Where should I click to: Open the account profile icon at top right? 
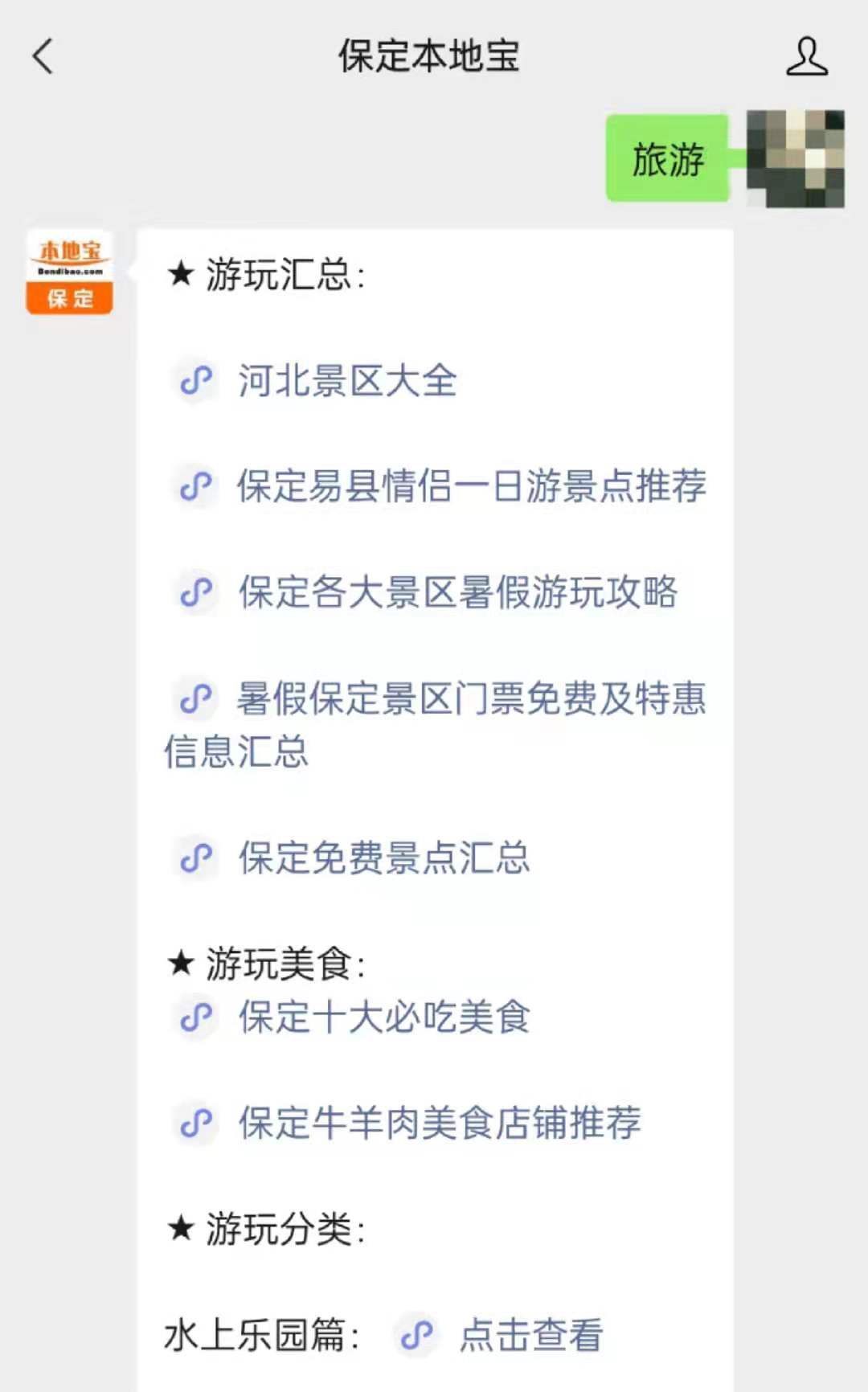(x=808, y=58)
